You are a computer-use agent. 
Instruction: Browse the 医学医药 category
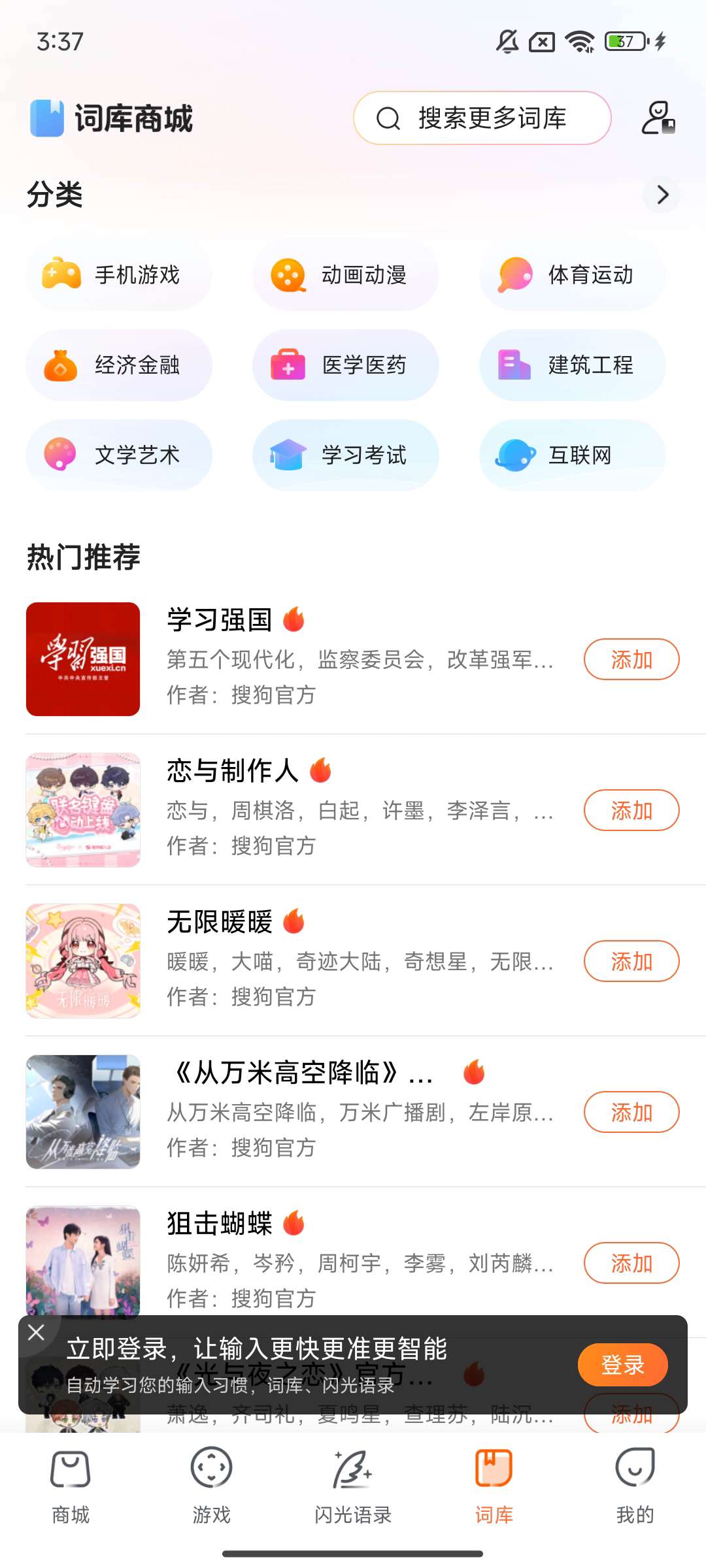[346, 365]
